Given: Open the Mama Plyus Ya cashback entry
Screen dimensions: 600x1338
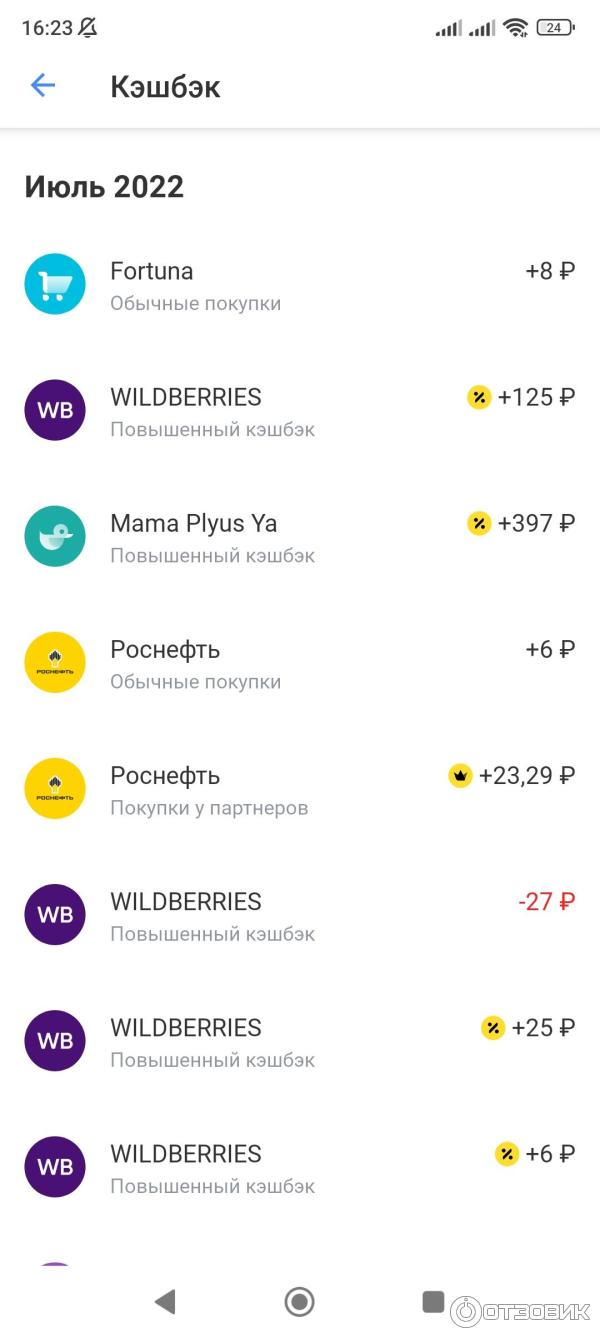Looking at the screenshot, I should (300, 537).
